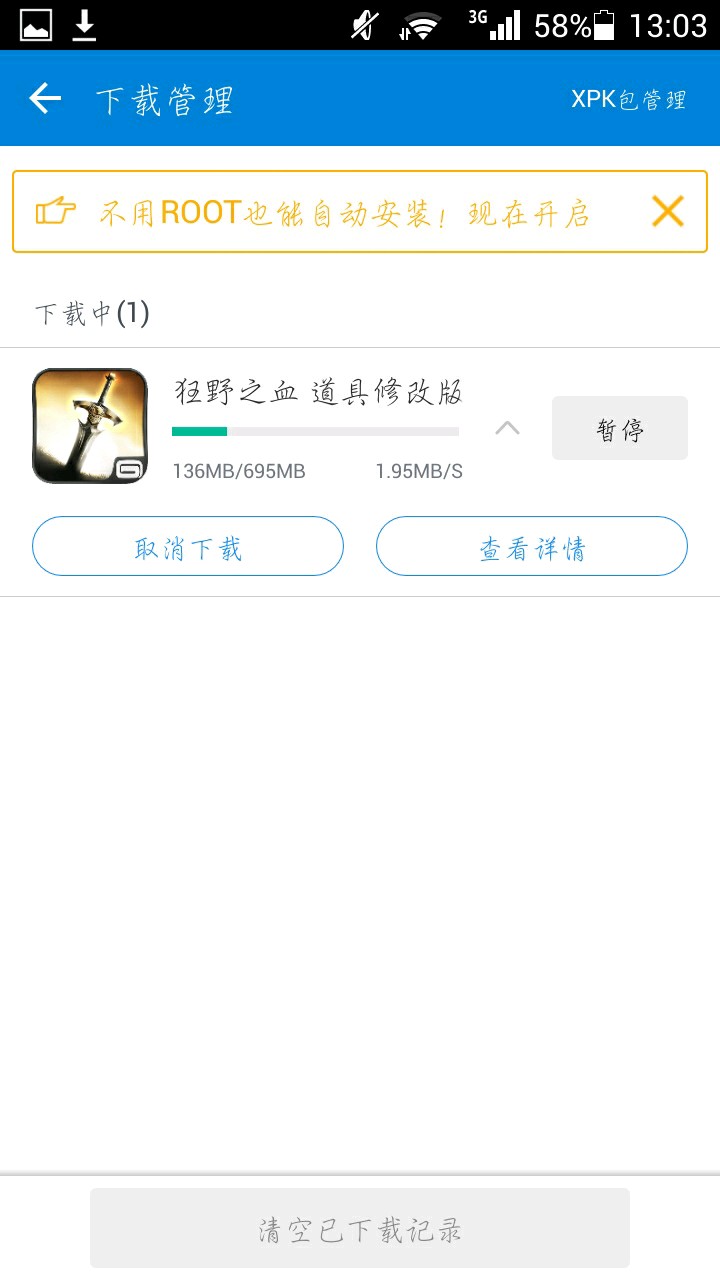Pause the download with 暂停
Screen dimensions: 720x1280
coord(619,429)
